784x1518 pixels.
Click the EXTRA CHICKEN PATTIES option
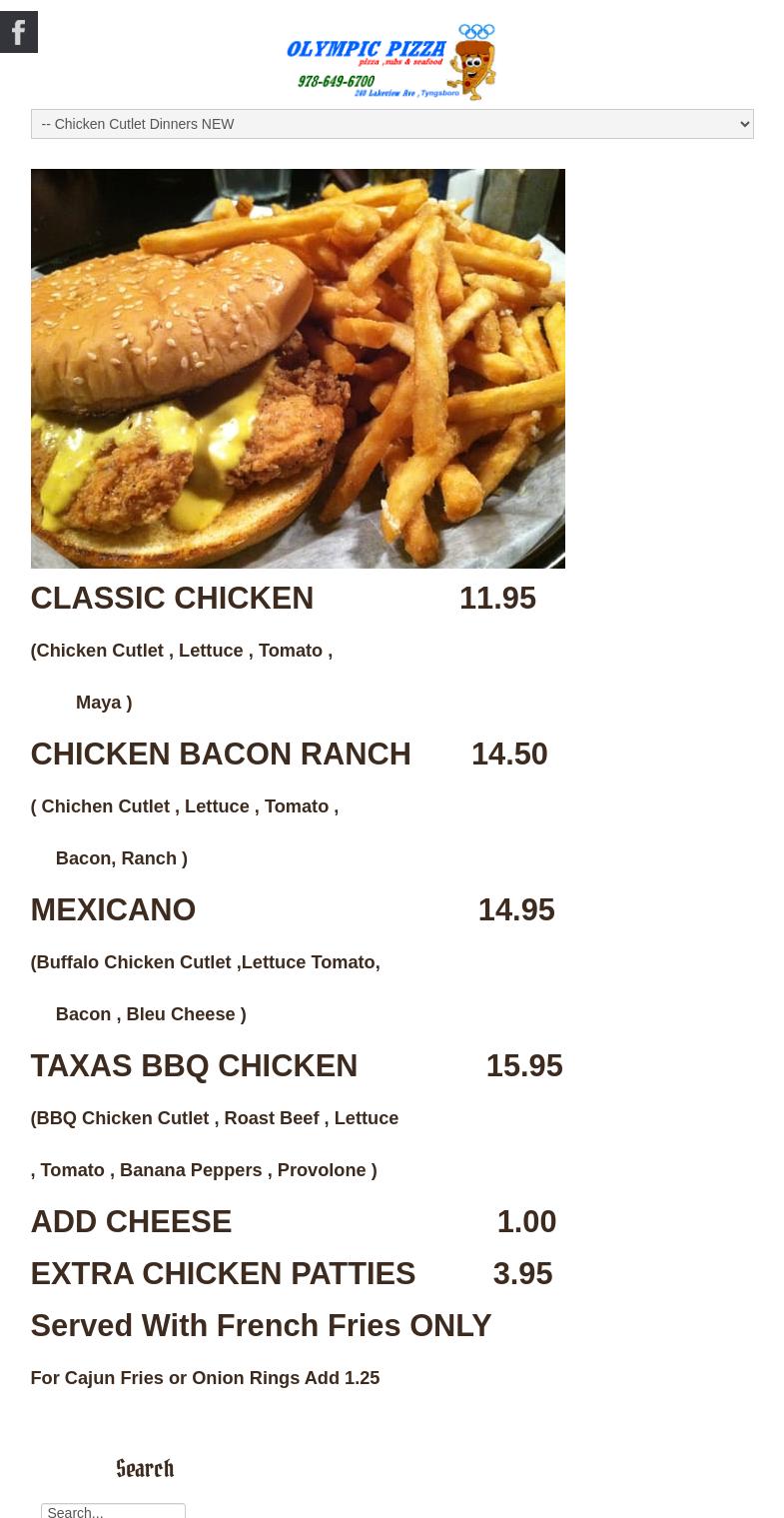(223, 1273)
